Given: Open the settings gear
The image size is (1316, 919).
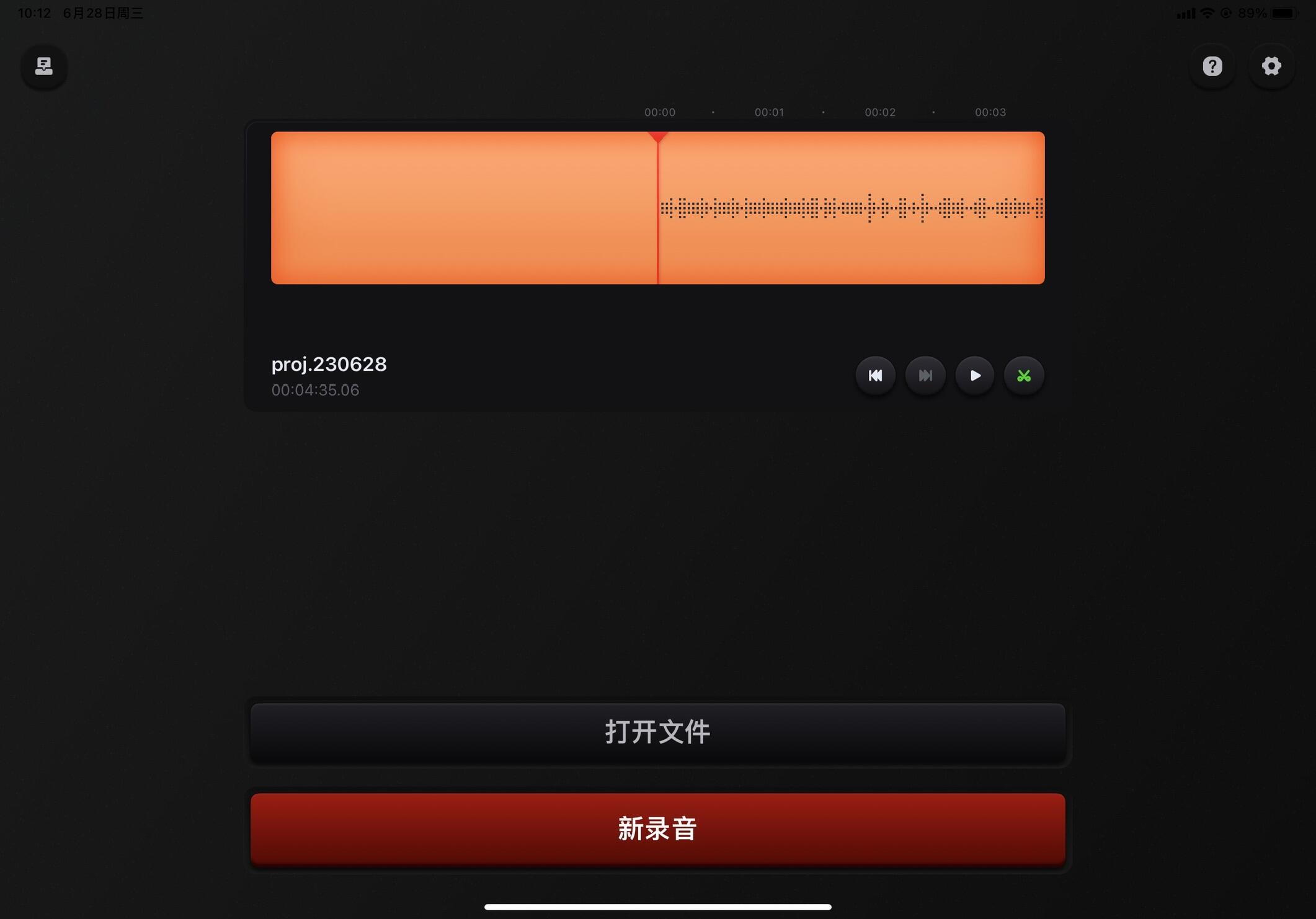Looking at the screenshot, I should click(x=1271, y=66).
